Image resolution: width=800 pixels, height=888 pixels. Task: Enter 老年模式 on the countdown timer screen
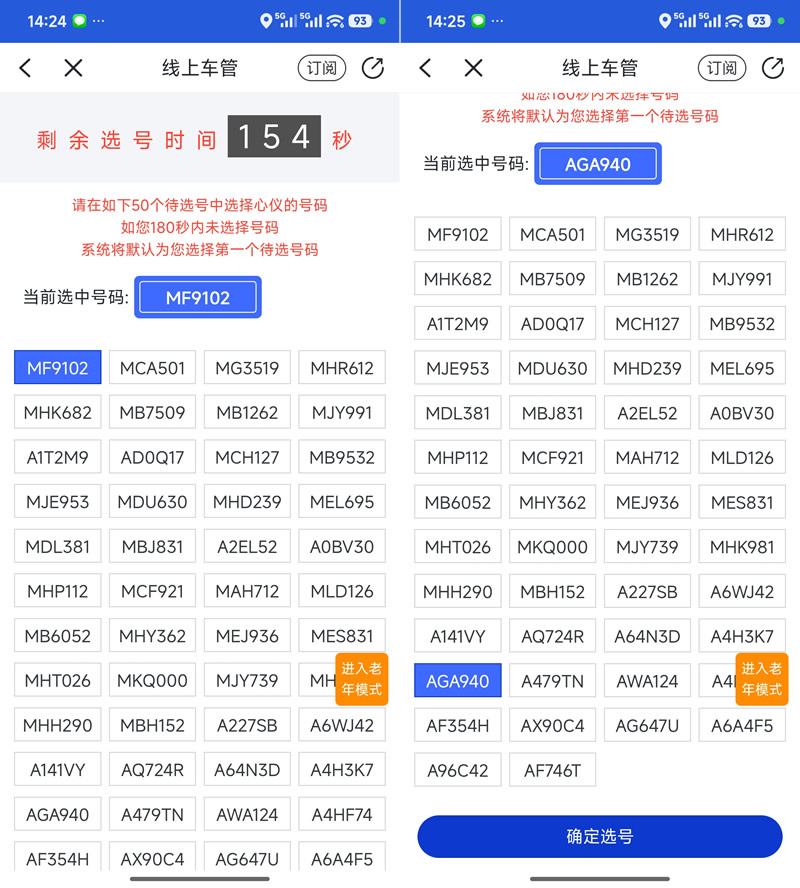[362, 679]
